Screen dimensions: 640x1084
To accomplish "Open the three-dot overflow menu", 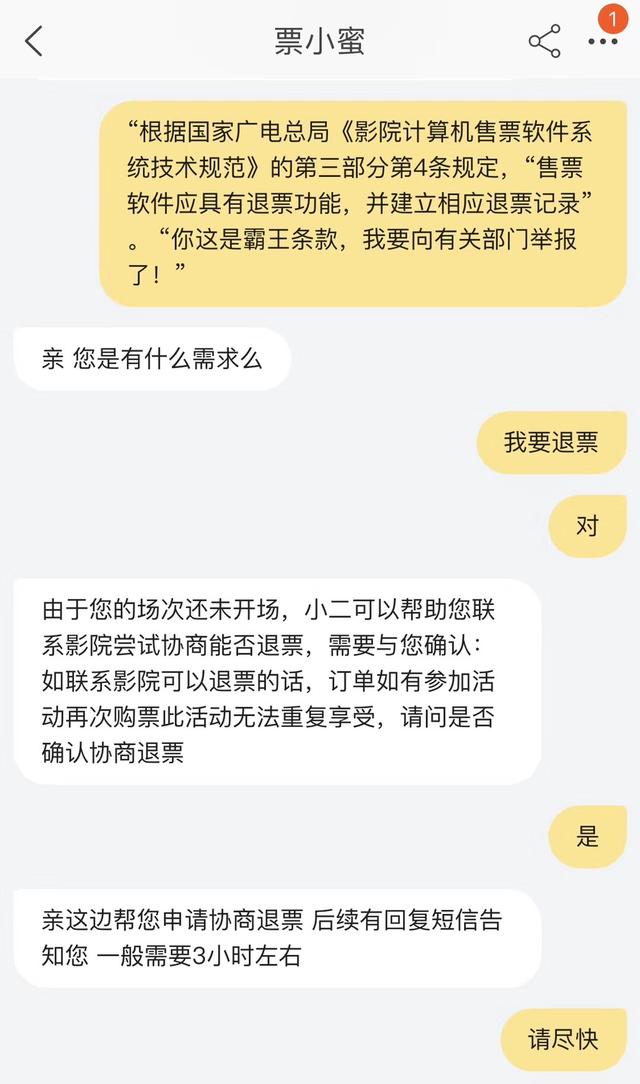I will [x=603, y=41].
